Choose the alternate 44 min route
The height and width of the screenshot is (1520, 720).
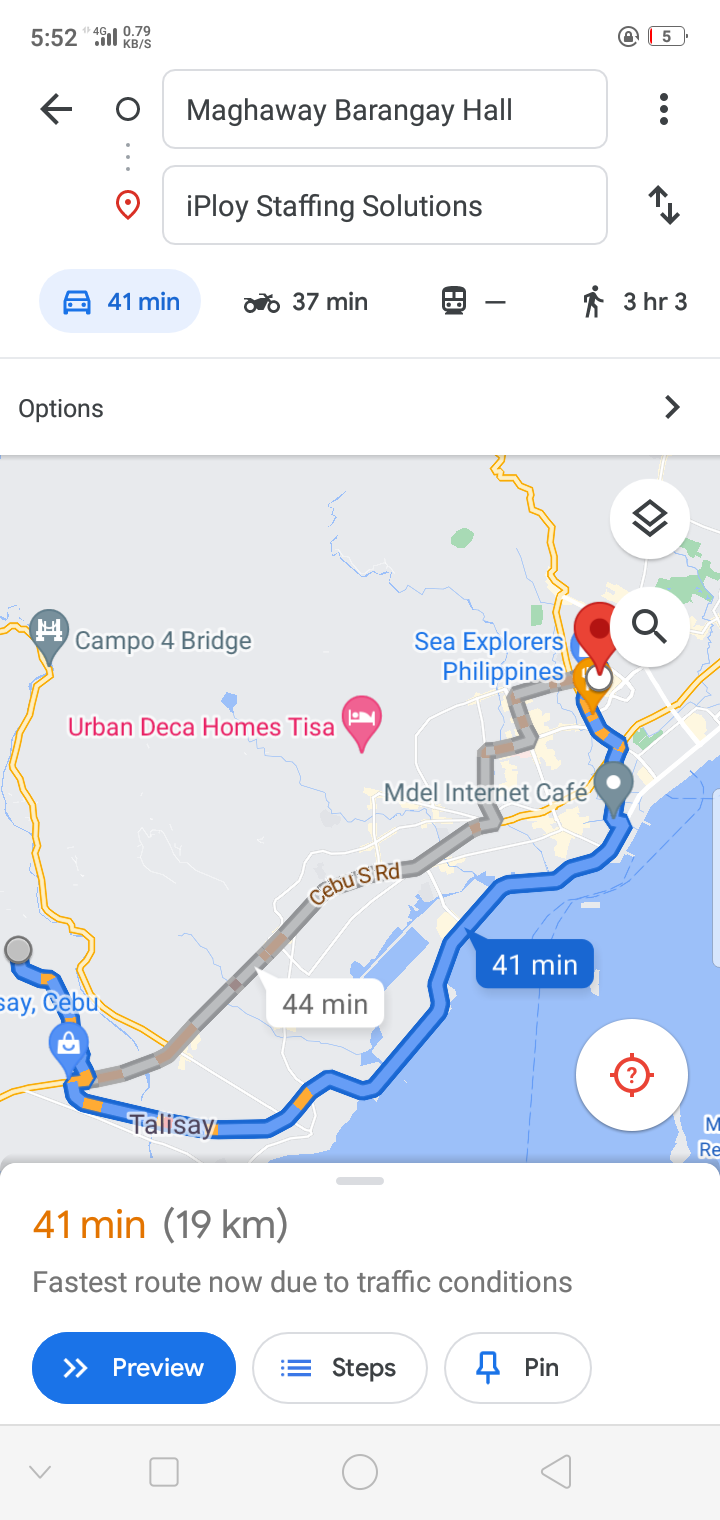click(325, 1003)
